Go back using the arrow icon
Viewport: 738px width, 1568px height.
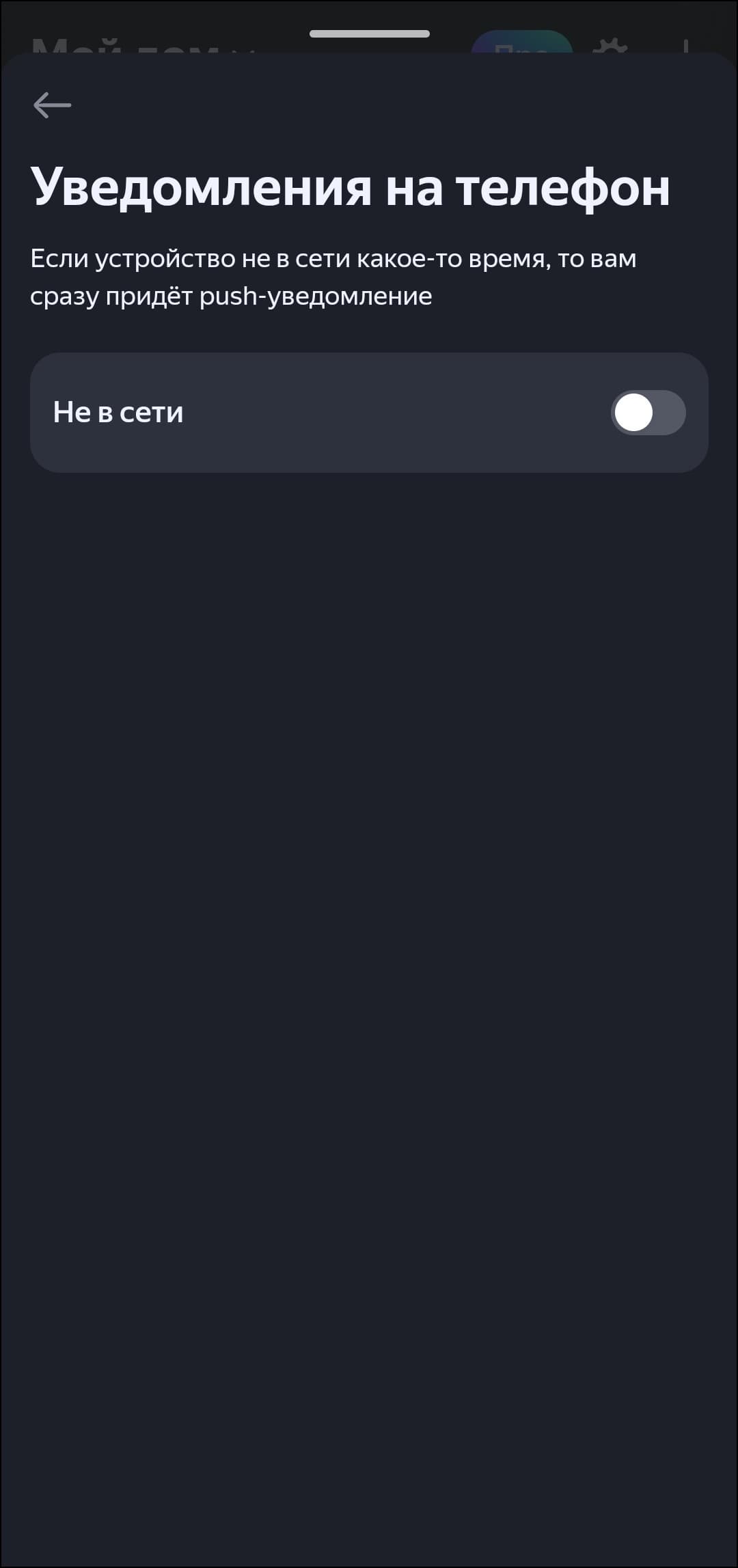pos(52,105)
